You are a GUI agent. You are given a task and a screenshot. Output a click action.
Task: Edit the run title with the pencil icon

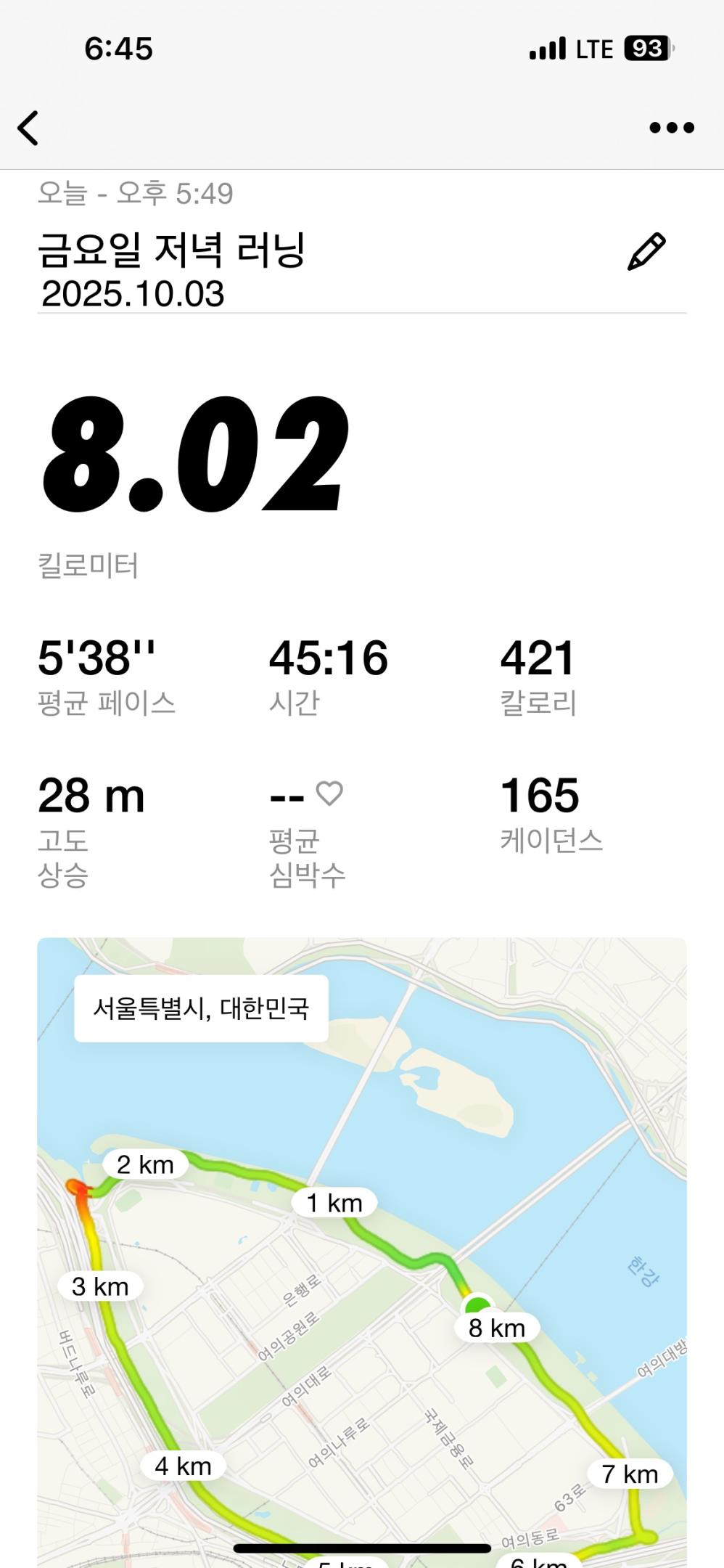[646, 252]
